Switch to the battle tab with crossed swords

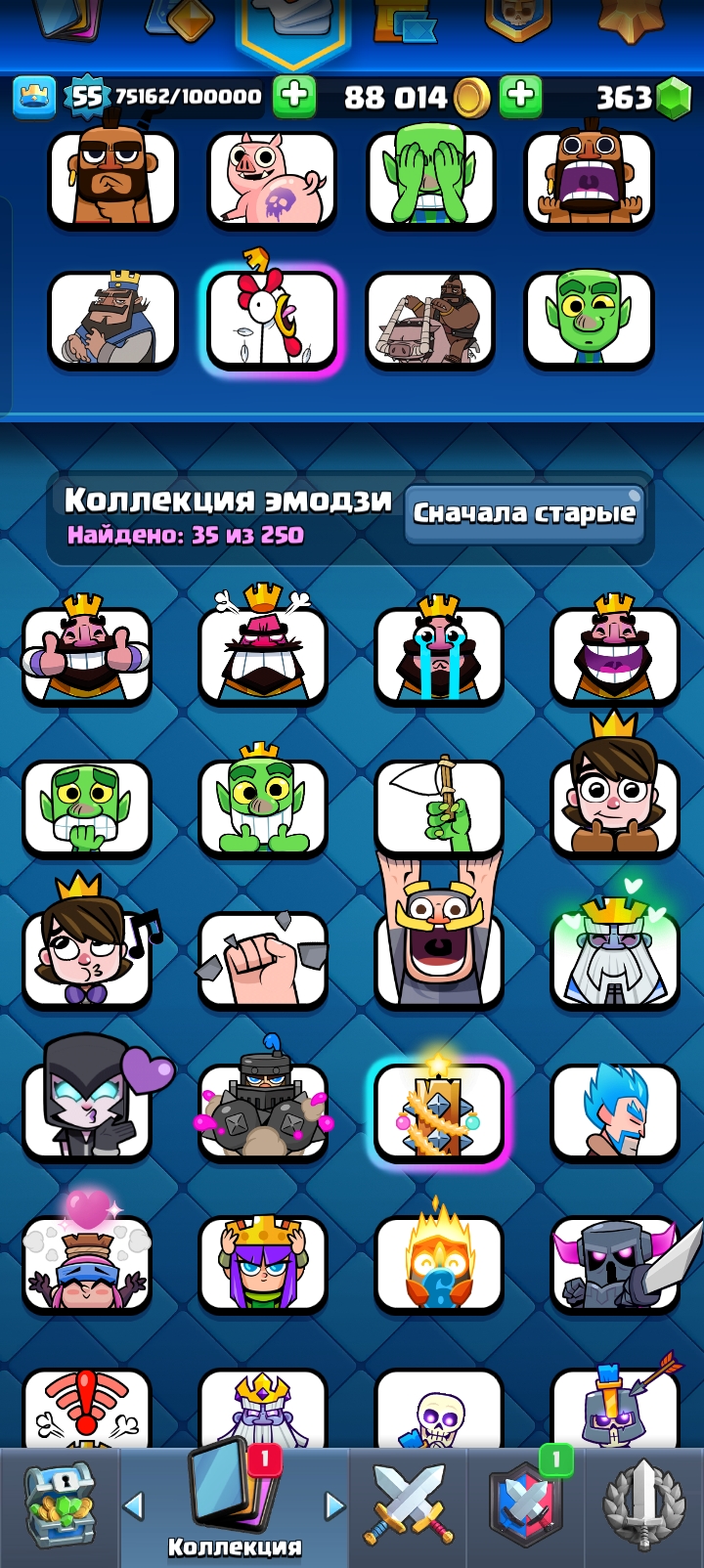[409, 1505]
